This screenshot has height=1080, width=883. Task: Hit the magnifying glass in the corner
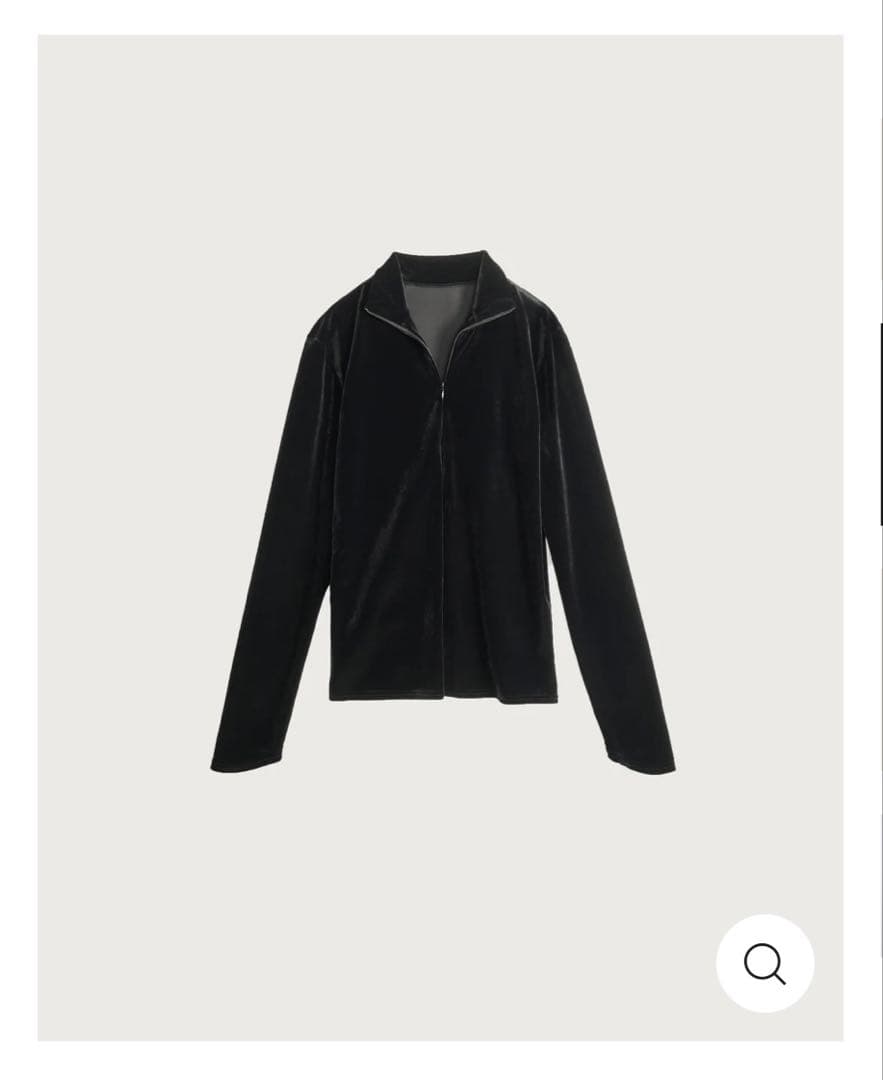click(766, 962)
